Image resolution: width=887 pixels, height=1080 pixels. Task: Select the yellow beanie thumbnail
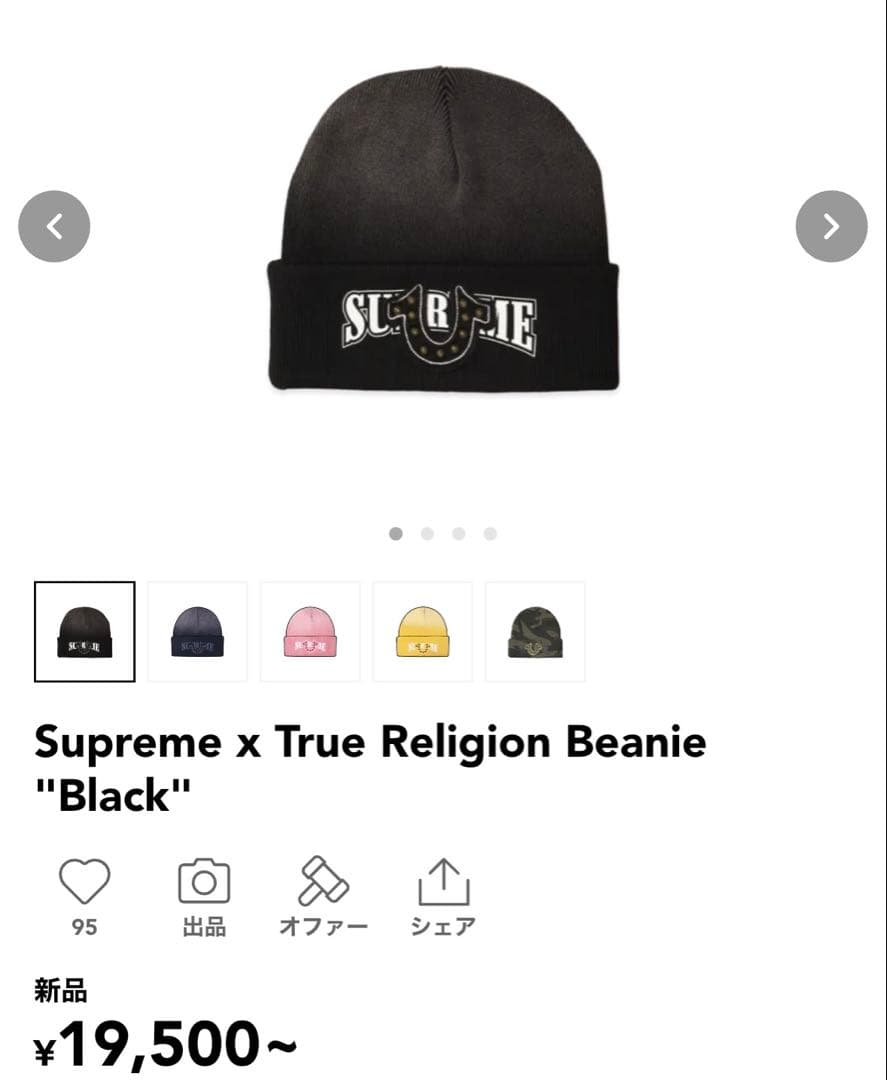click(x=422, y=631)
